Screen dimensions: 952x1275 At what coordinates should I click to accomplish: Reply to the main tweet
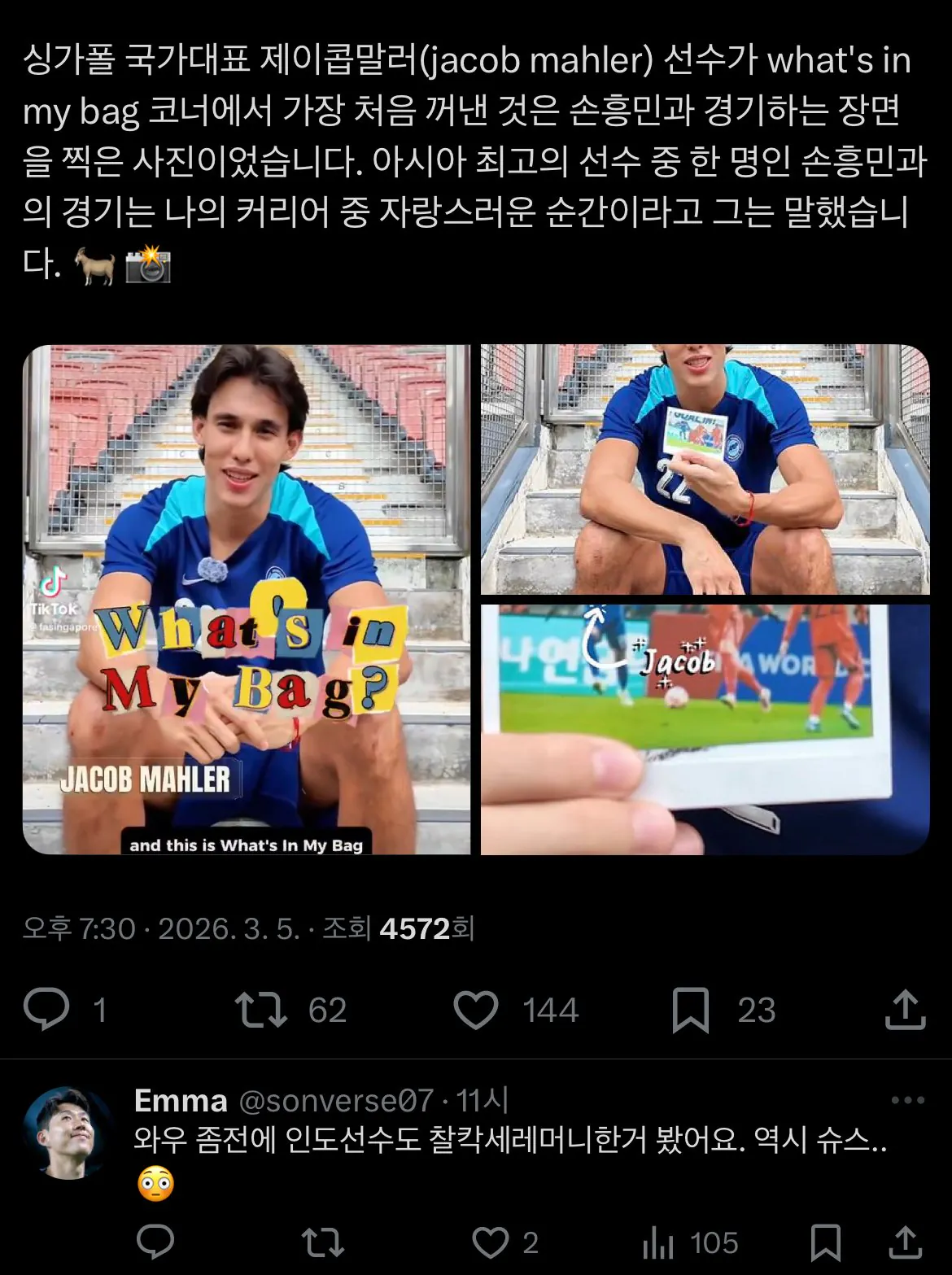[47, 1010]
